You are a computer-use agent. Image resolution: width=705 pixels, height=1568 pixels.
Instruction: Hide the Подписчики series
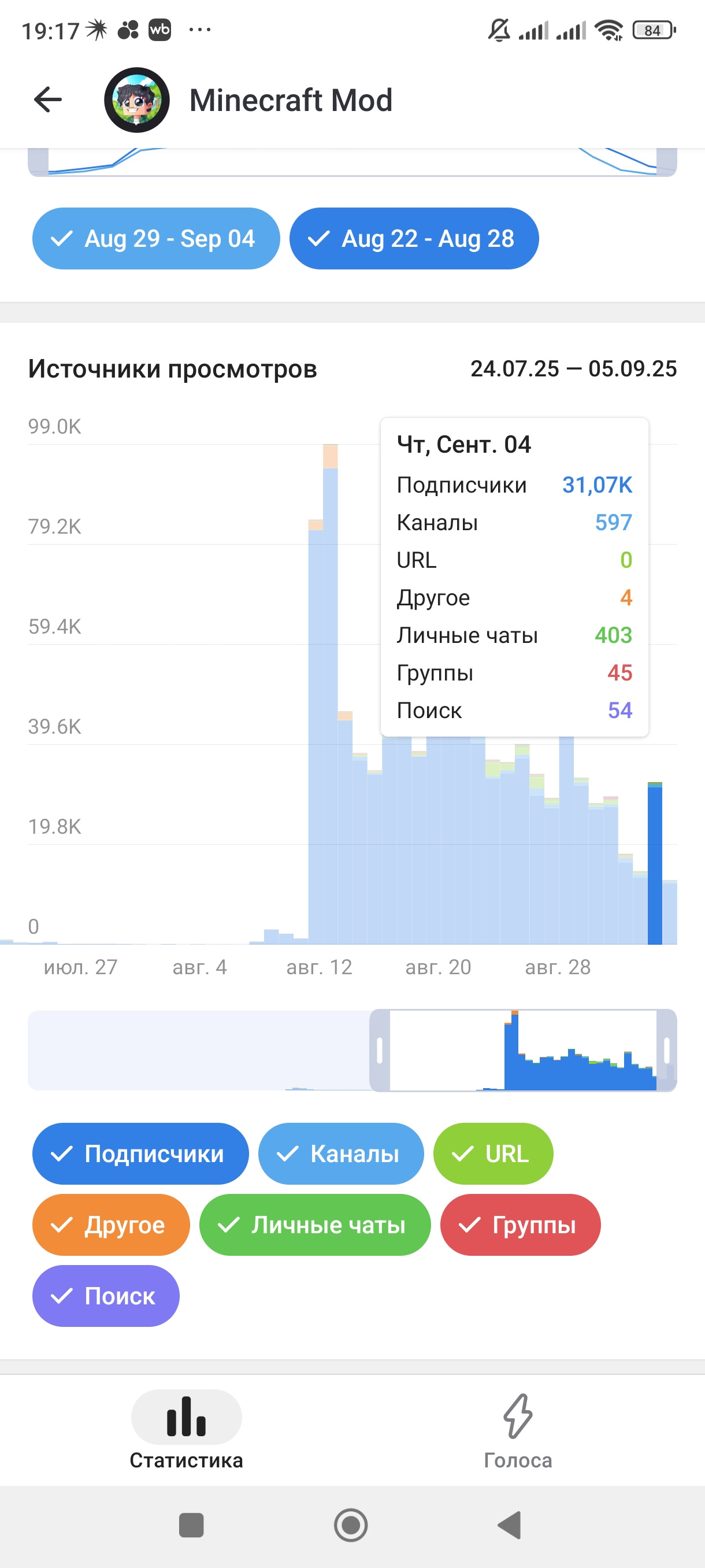pyautogui.click(x=140, y=1153)
